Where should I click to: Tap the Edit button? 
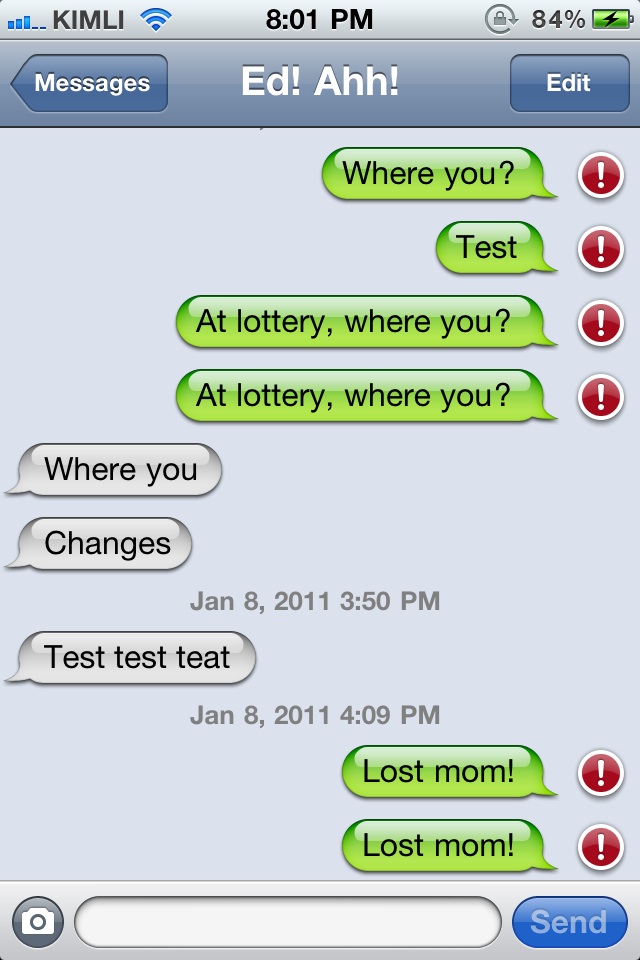(568, 83)
